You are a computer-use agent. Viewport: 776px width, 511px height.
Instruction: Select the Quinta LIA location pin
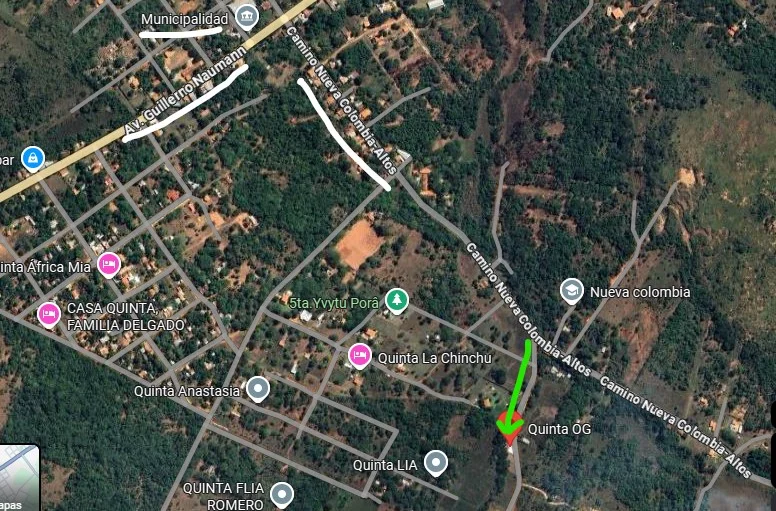(435, 463)
